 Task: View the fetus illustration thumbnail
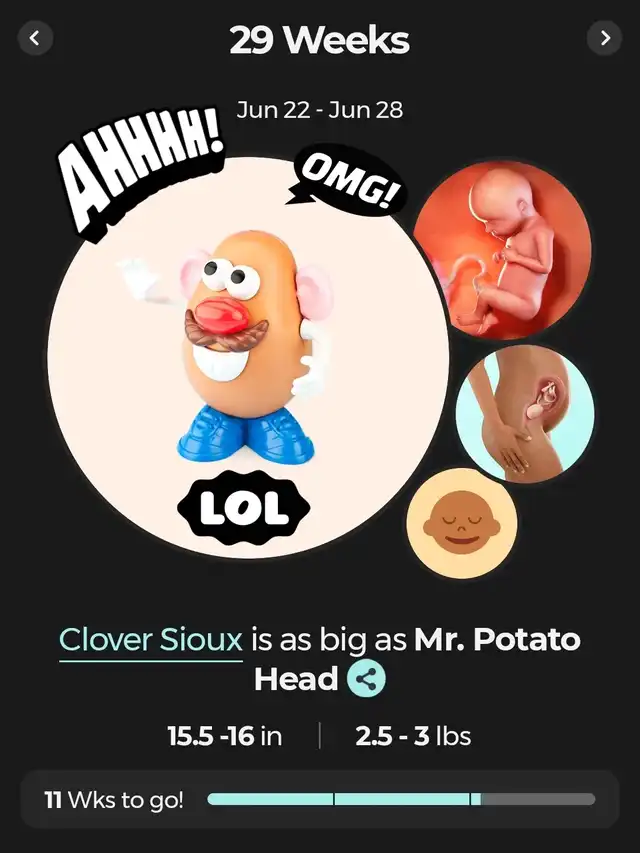(x=502, y=251)
